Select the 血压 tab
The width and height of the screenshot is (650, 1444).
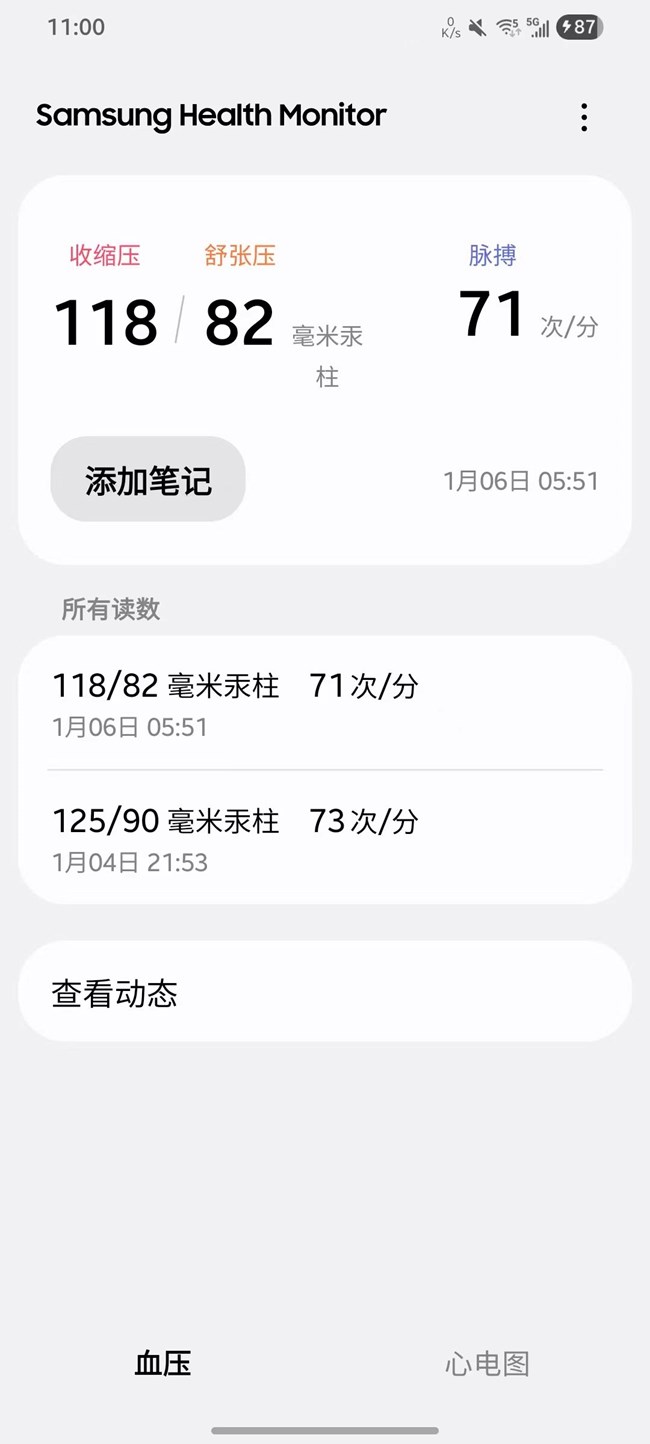coord(163,1363)
